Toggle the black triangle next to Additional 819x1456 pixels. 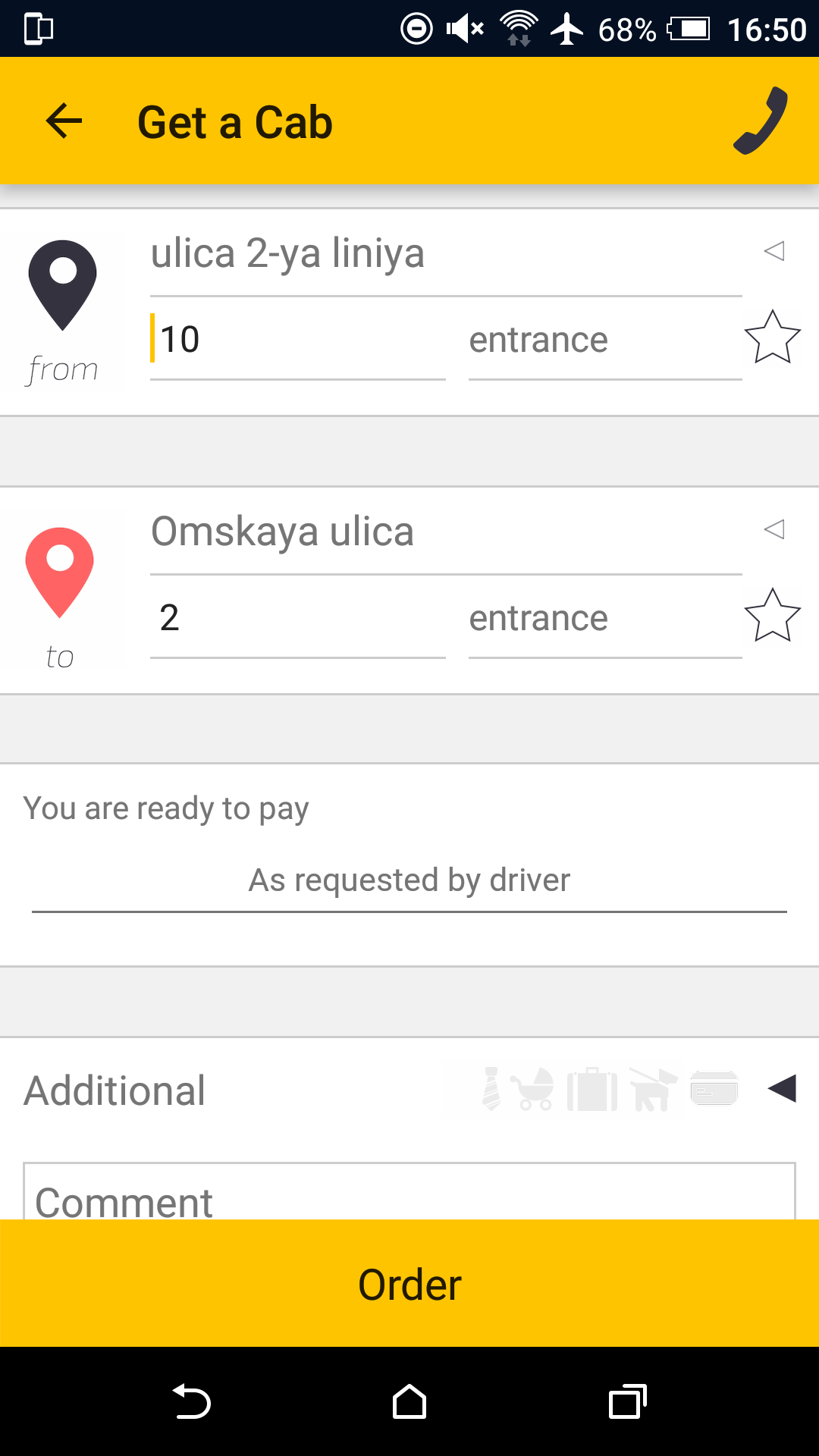coord(783,1090)
